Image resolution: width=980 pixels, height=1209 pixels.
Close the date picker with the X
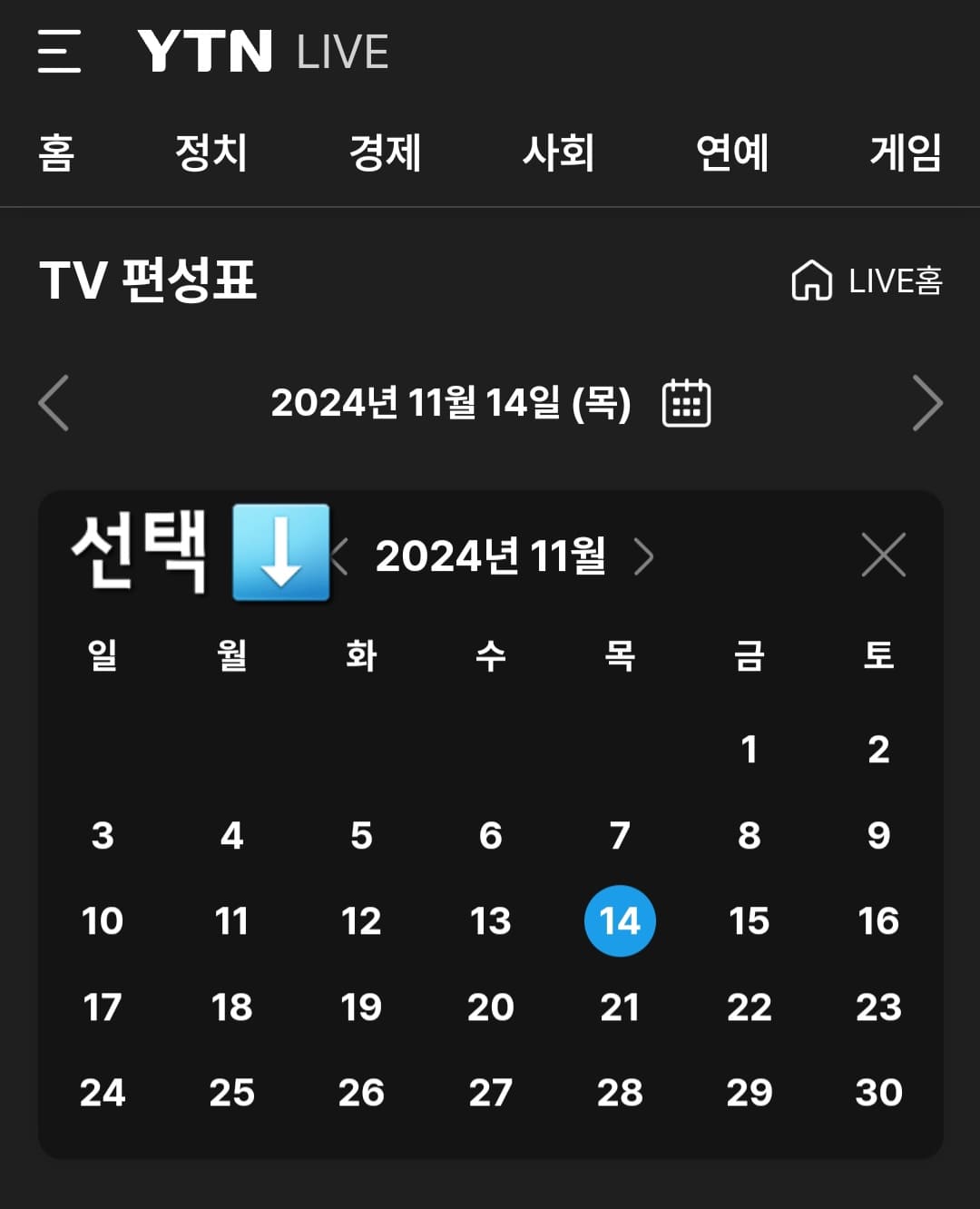tap(885, 555)
